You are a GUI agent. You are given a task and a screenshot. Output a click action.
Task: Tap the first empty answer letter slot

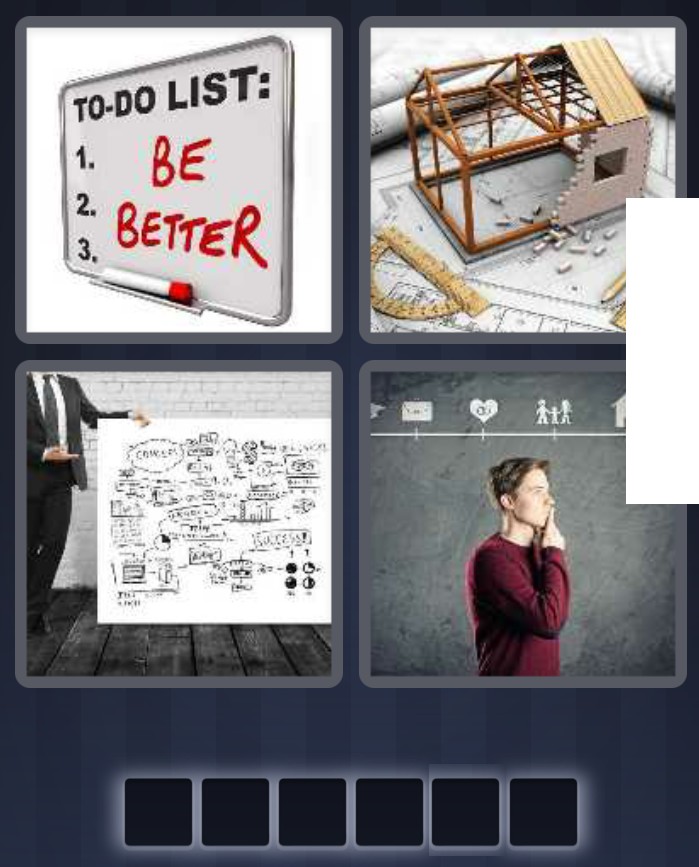click(158, 811)
